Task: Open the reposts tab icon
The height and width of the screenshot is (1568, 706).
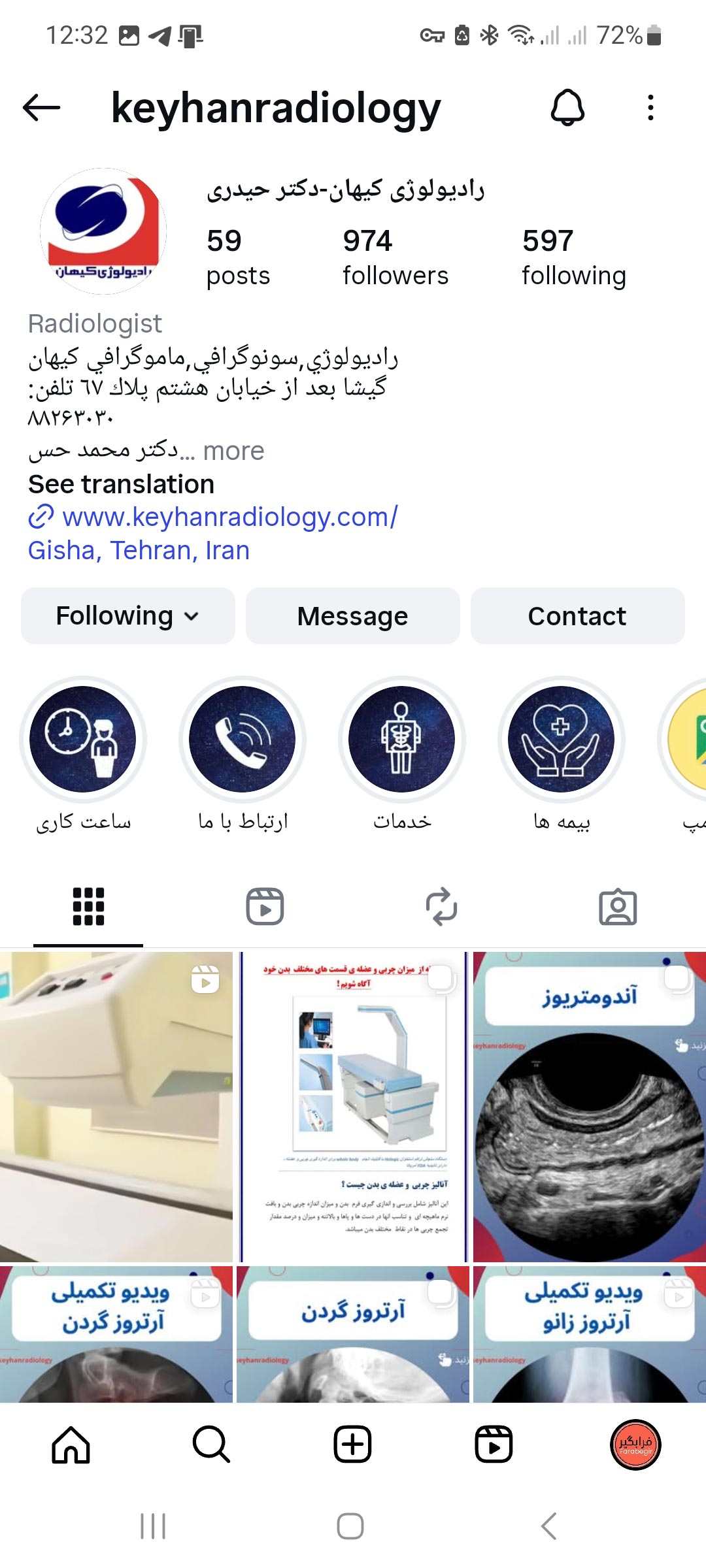Action: point(441,906)
